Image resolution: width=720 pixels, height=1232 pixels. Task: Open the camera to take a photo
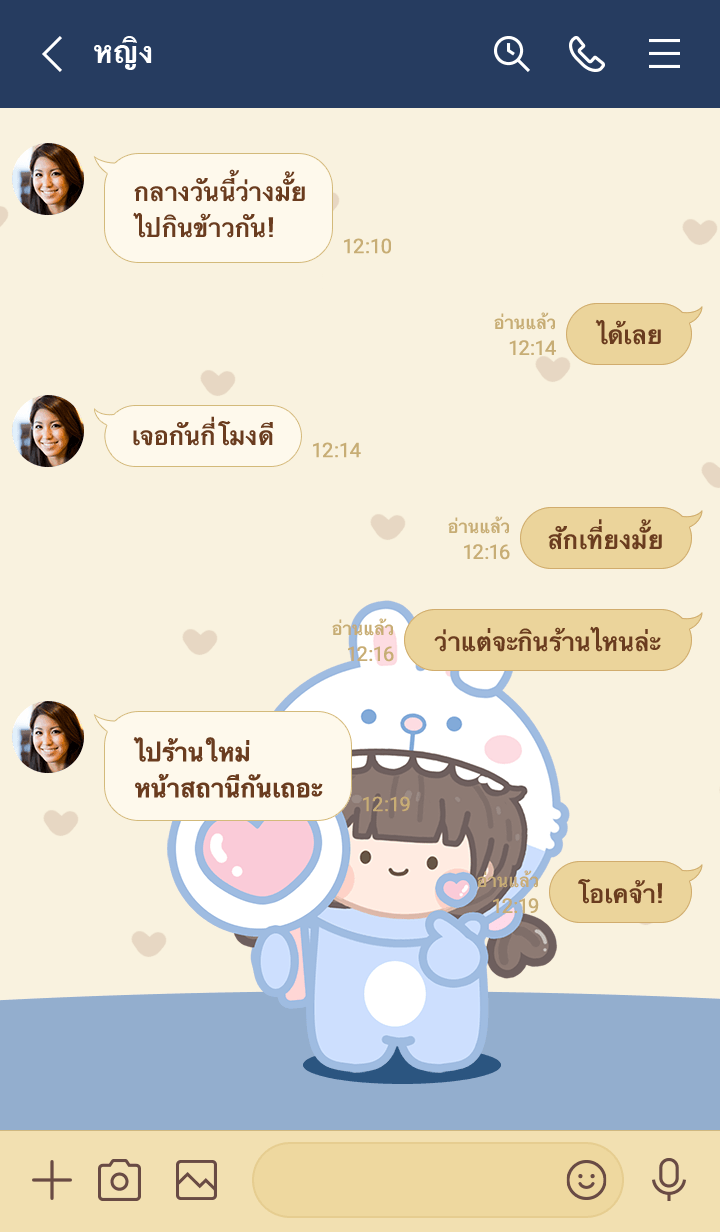point(119,1181)
